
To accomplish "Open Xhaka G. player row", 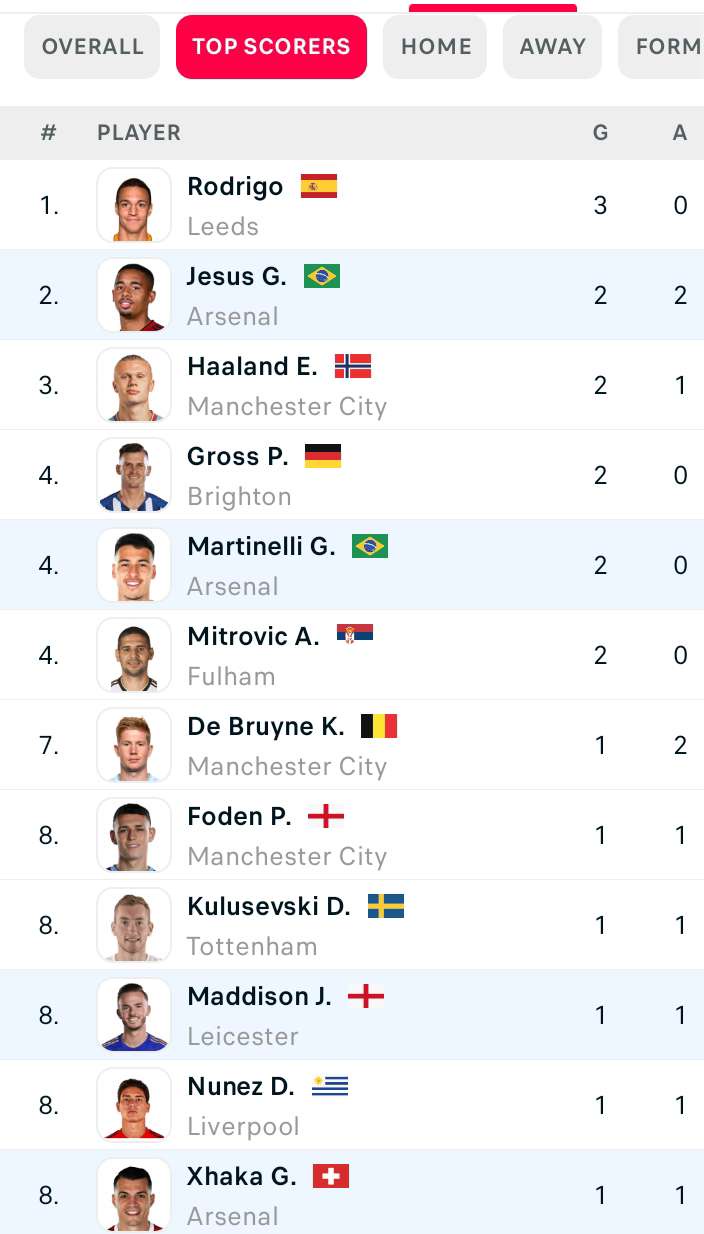I will pyautogui.click(x=352, y=1192).
